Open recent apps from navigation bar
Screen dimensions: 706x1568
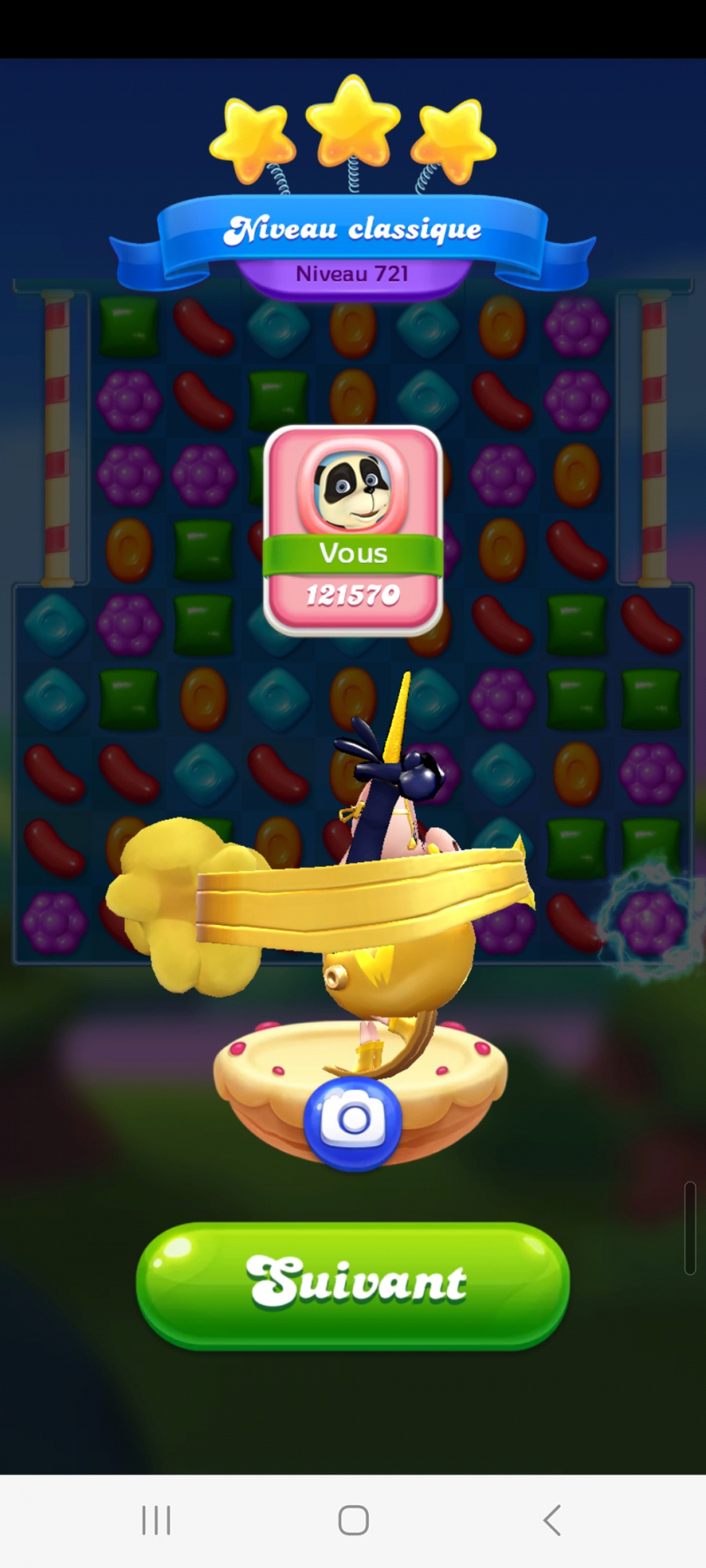(156, 1520)
